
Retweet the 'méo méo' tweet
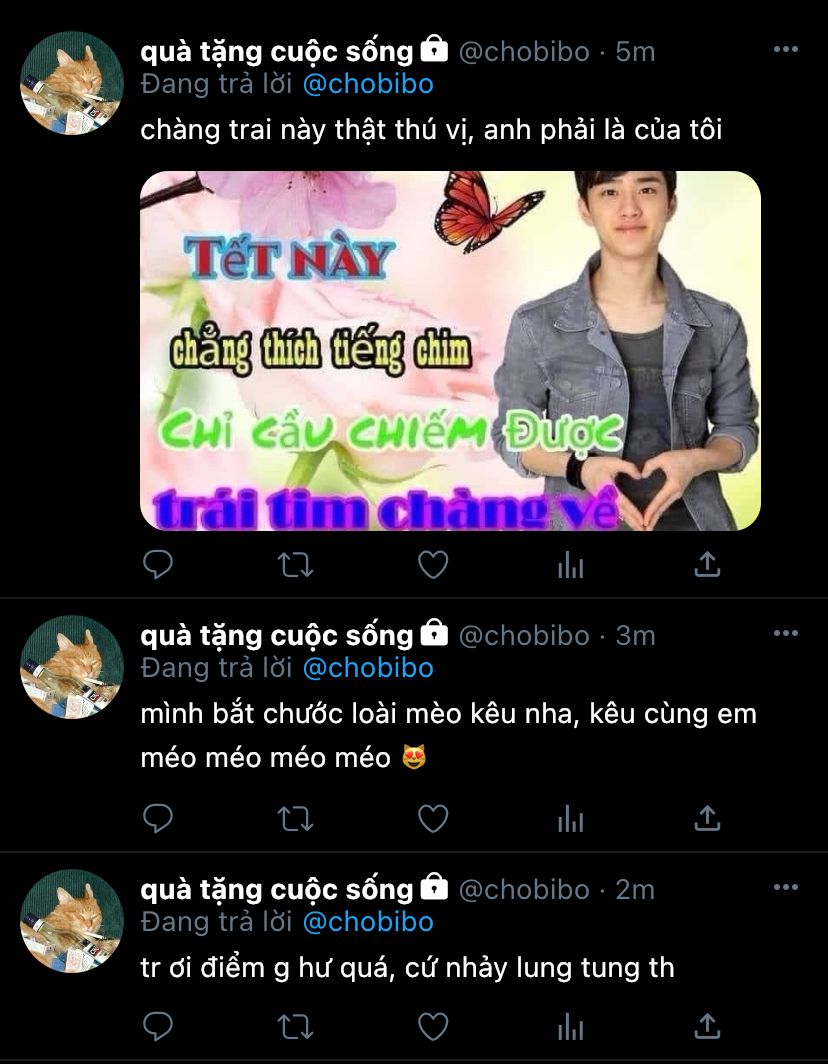(296, 818)
